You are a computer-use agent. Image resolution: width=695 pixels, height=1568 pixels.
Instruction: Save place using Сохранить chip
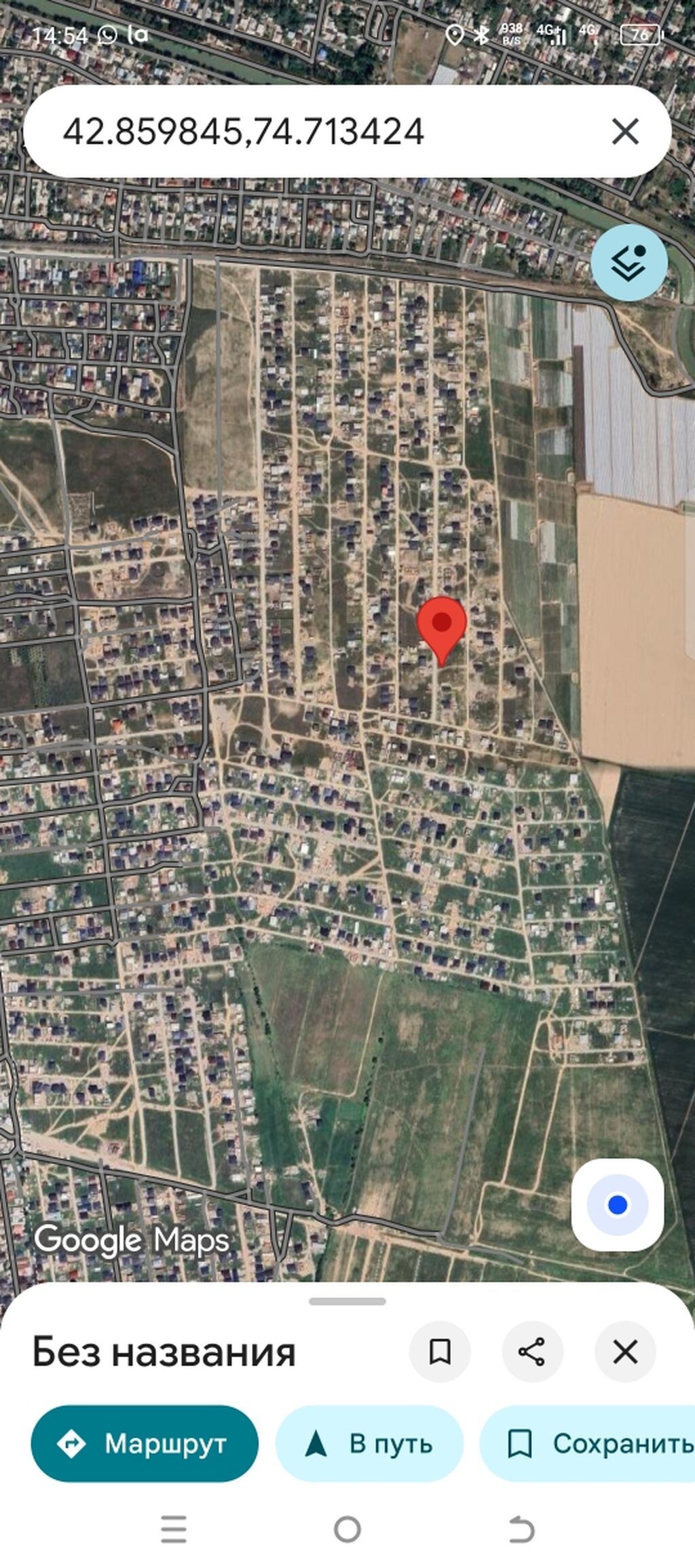[588, 1444]
